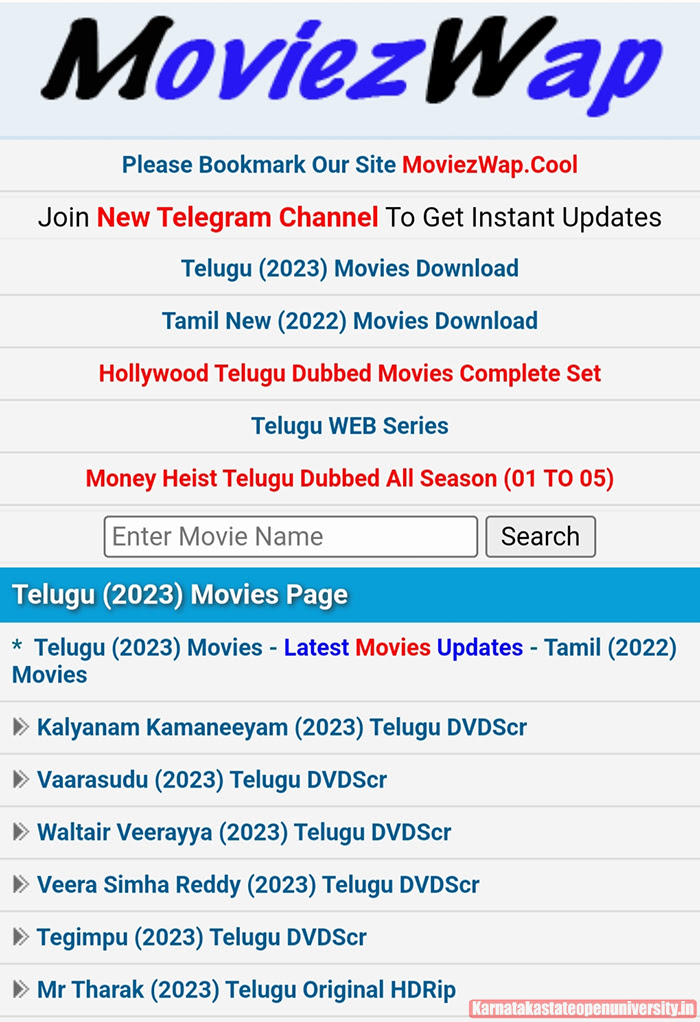Image resolution: width=700 pixels, height=1022 pixels.
Task: Open the MoviezWap.Cool bookmark link
Action: (x=489, y=165)
